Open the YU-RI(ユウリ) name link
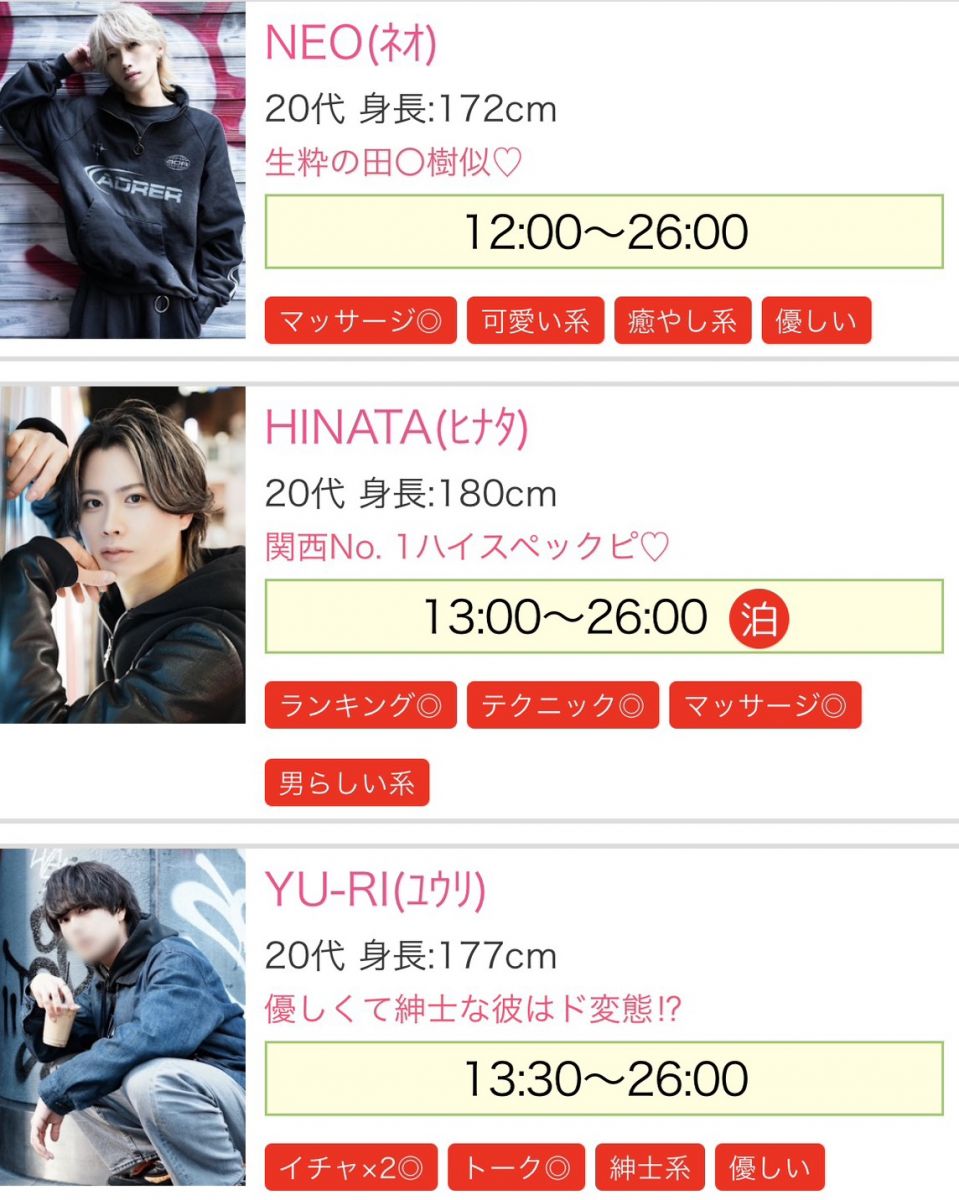 (x=374, y=890)
